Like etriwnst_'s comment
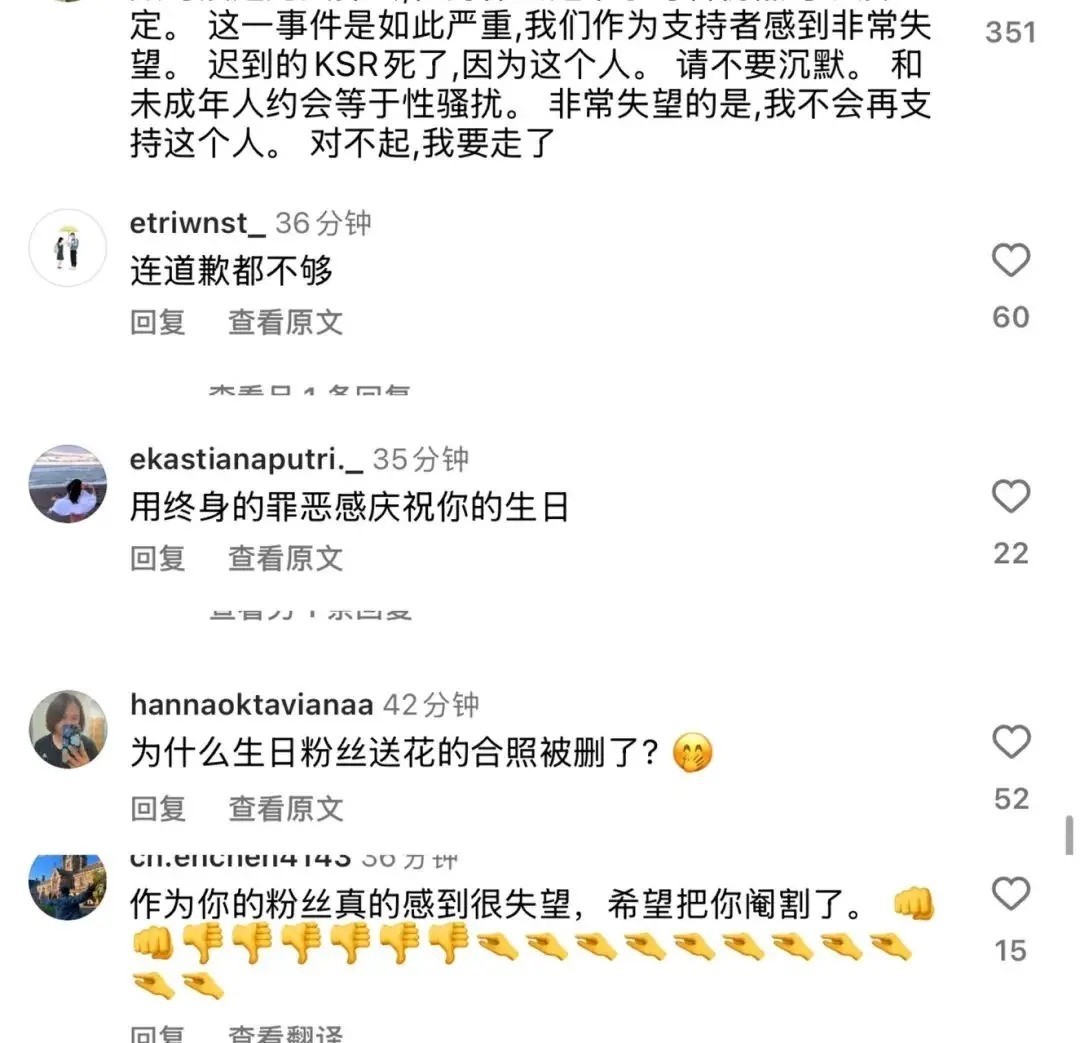Viewport: 1080px width, 1043px height. (1010, 261)
